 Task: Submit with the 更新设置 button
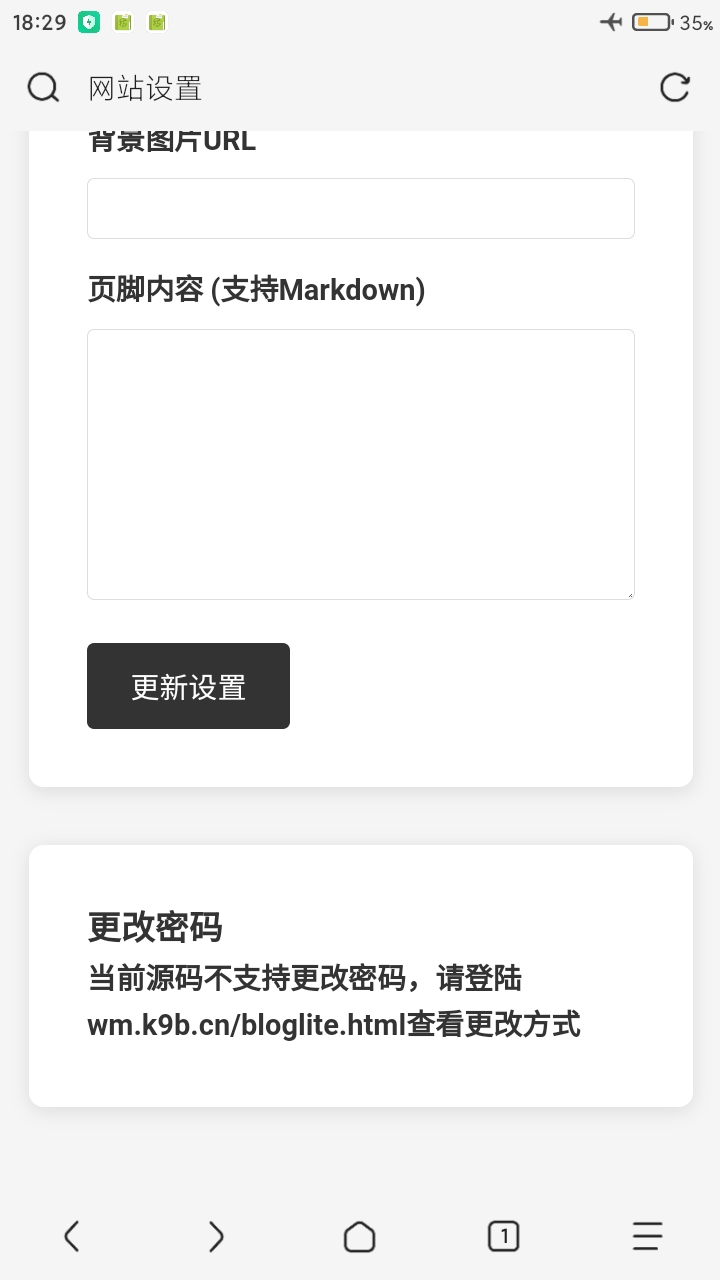[188, 686]
